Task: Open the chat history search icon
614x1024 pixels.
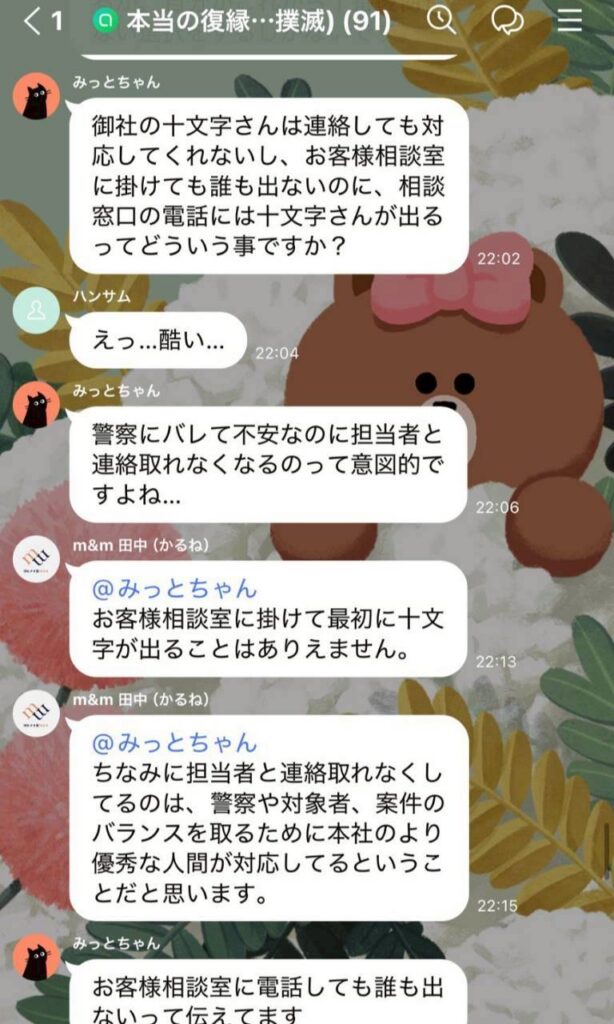Action: [440, 20]
